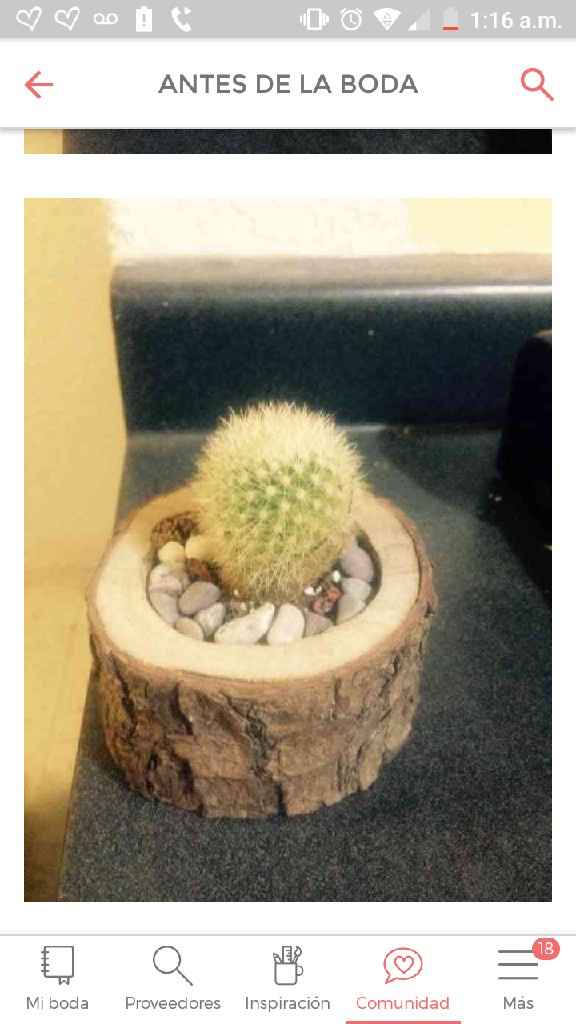Go back using the red arrow
The image size is (576, 1024).
coord(39,85)
